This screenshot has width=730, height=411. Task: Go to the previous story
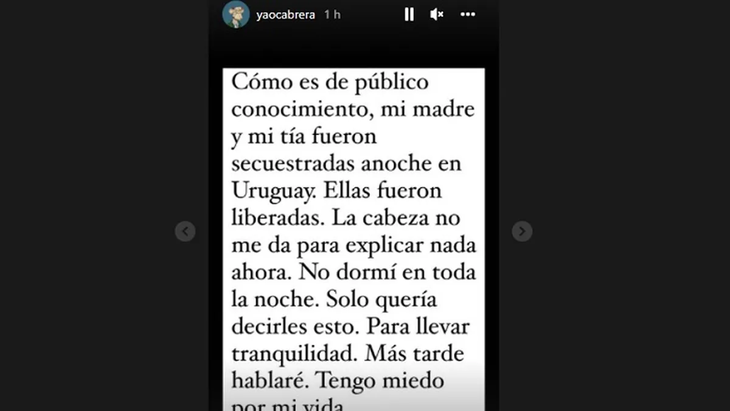pos(185,231)
